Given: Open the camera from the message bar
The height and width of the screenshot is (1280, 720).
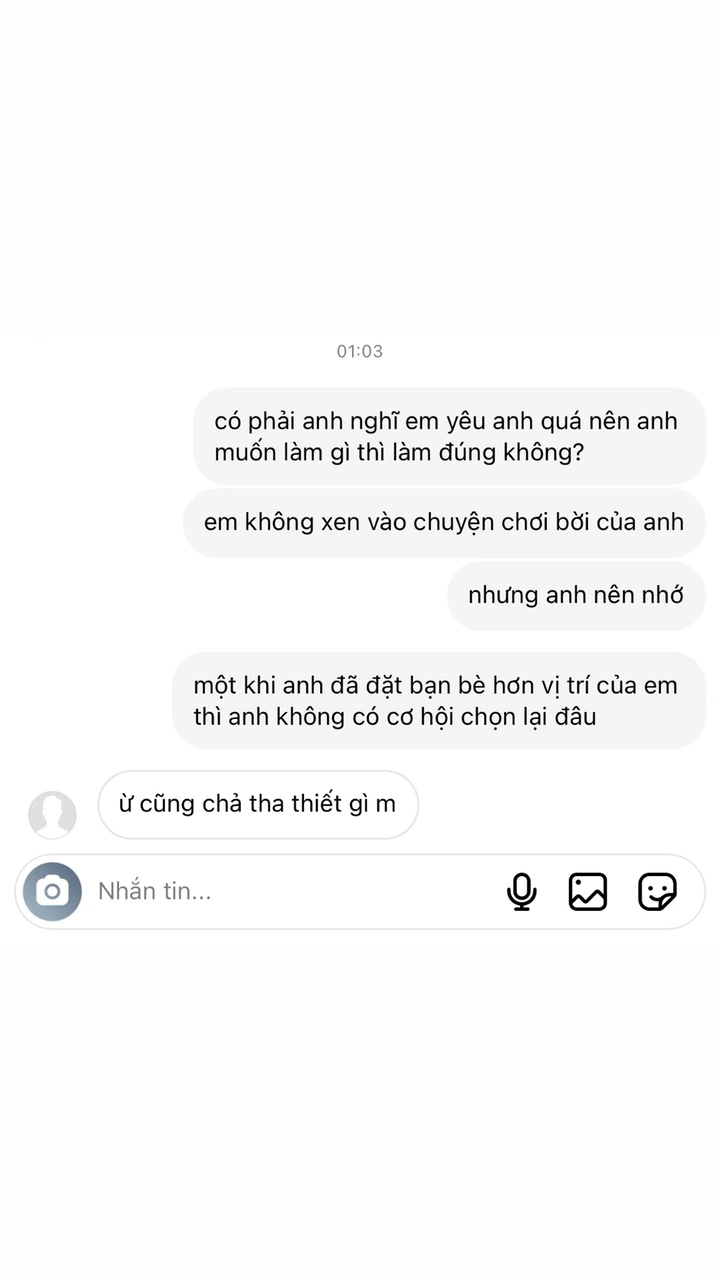Looking at the screenshot, I should (x=52, y=891).
